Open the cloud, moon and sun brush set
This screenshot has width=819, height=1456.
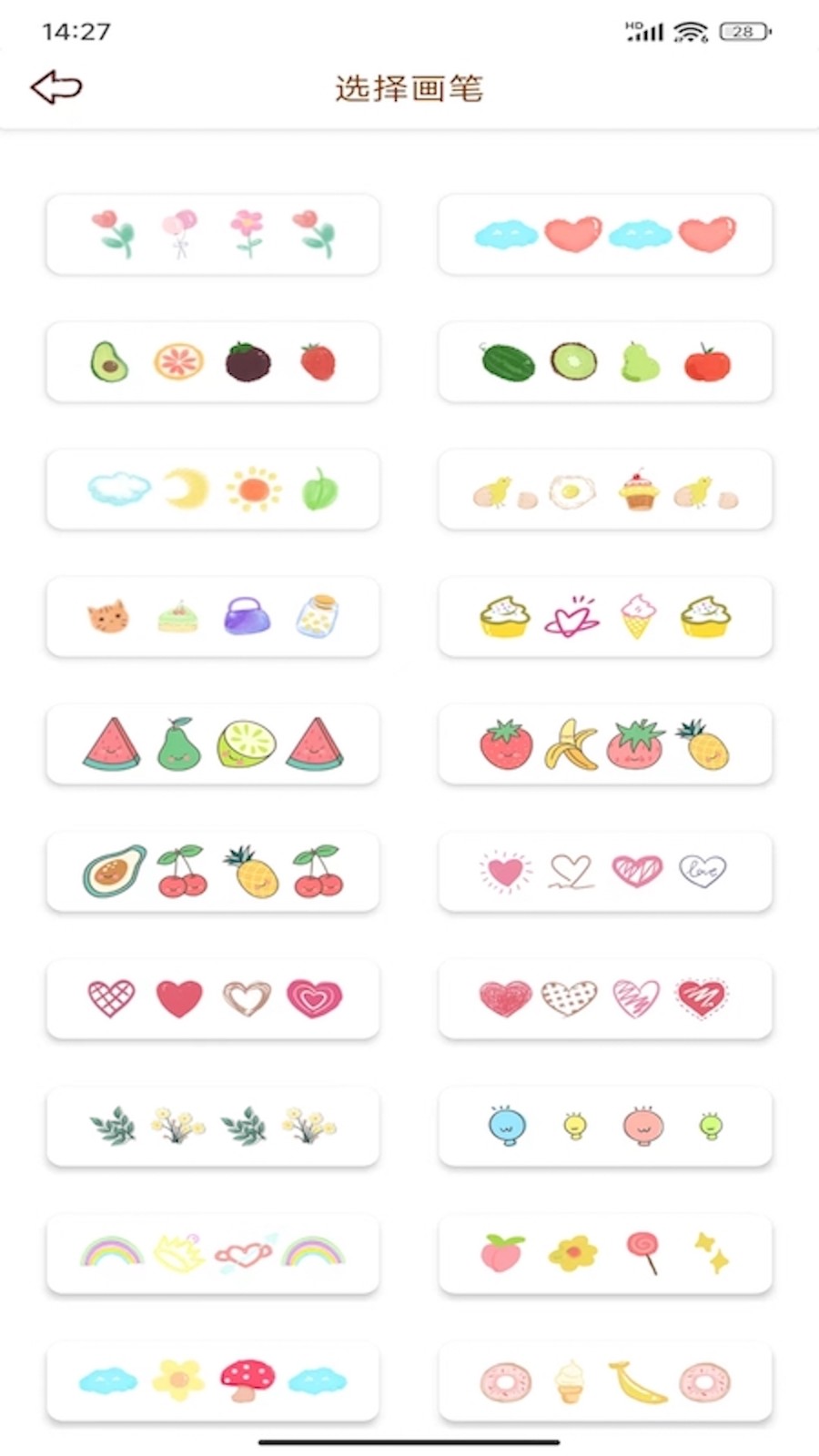(212, 490)
